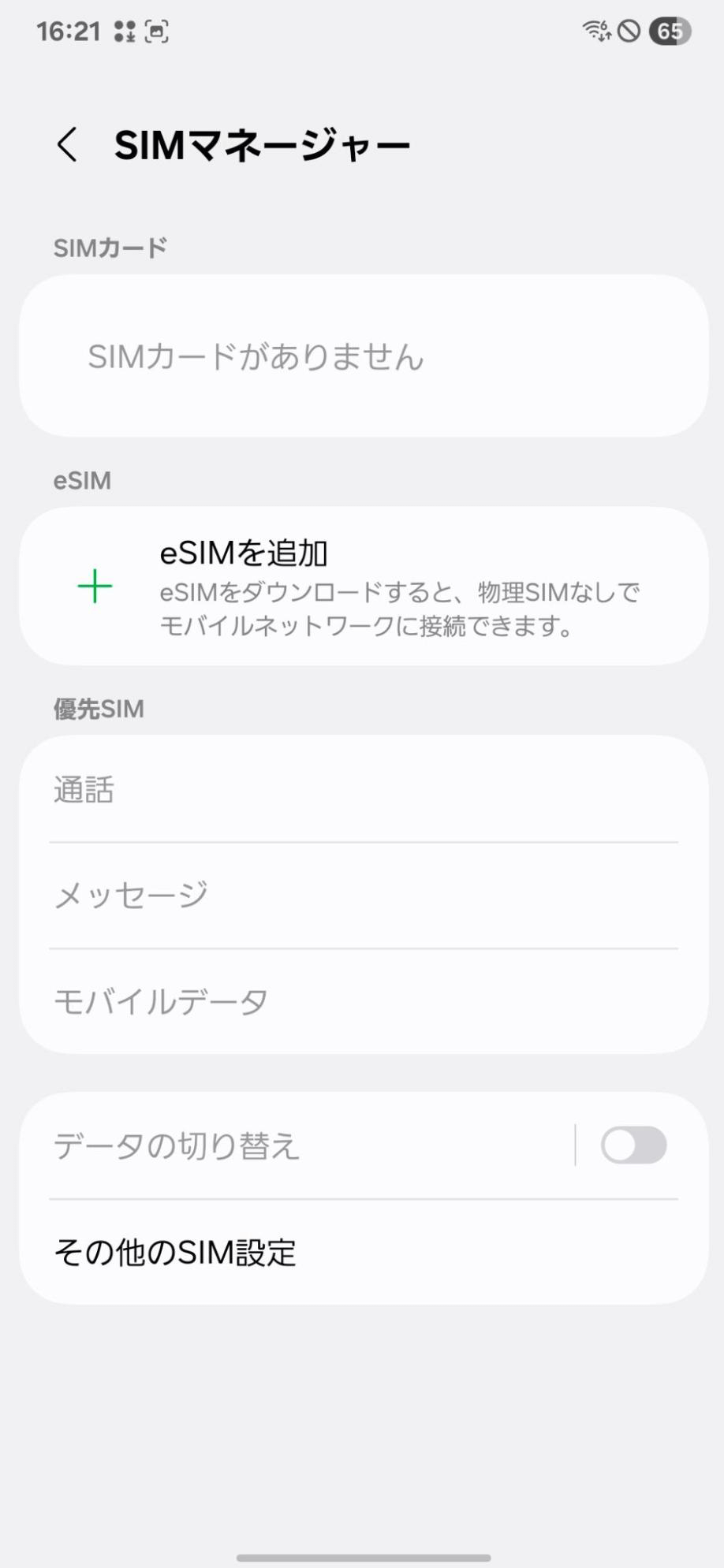
Task: Enable データの切り替え data switching toggle
Action: pos(635,1145)
